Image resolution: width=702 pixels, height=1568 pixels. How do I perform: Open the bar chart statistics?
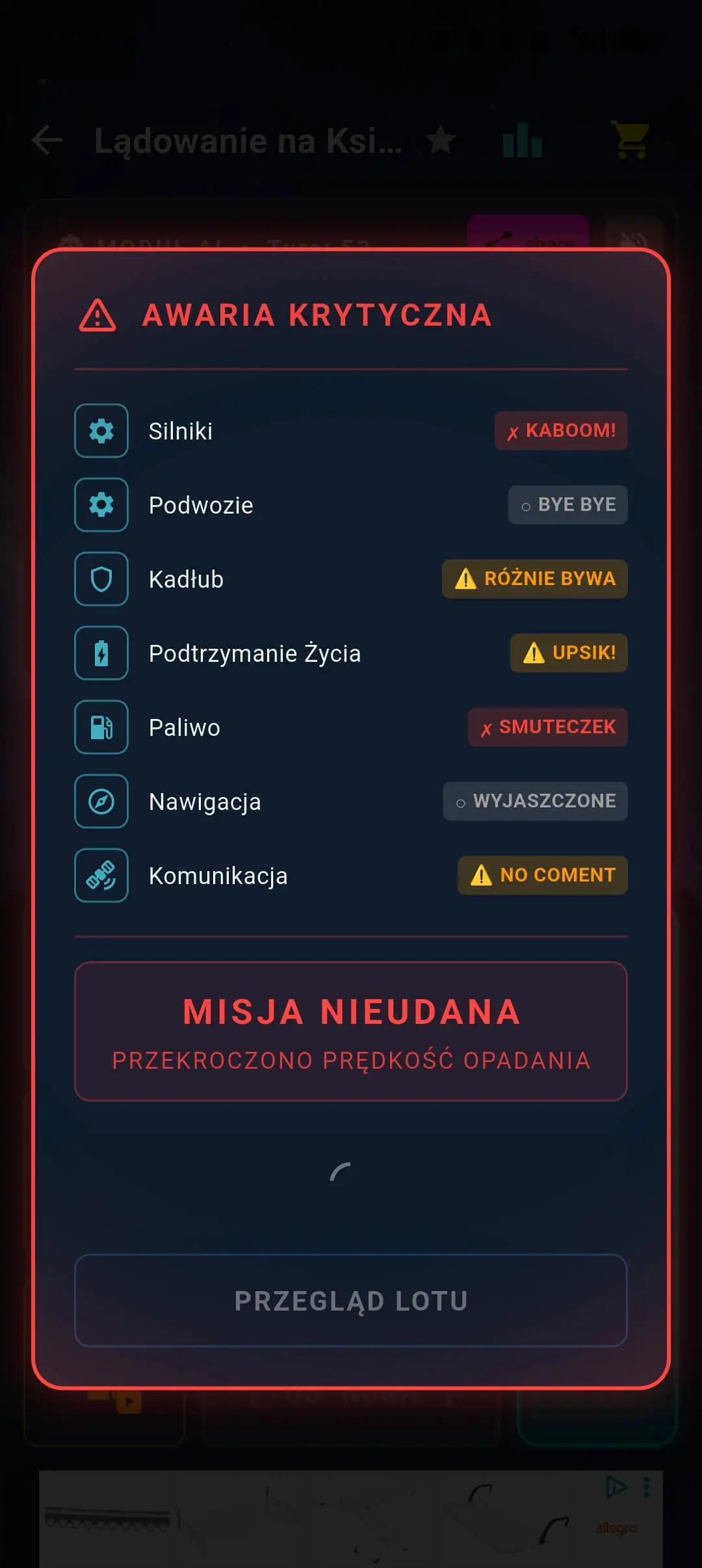click(523, 139)
